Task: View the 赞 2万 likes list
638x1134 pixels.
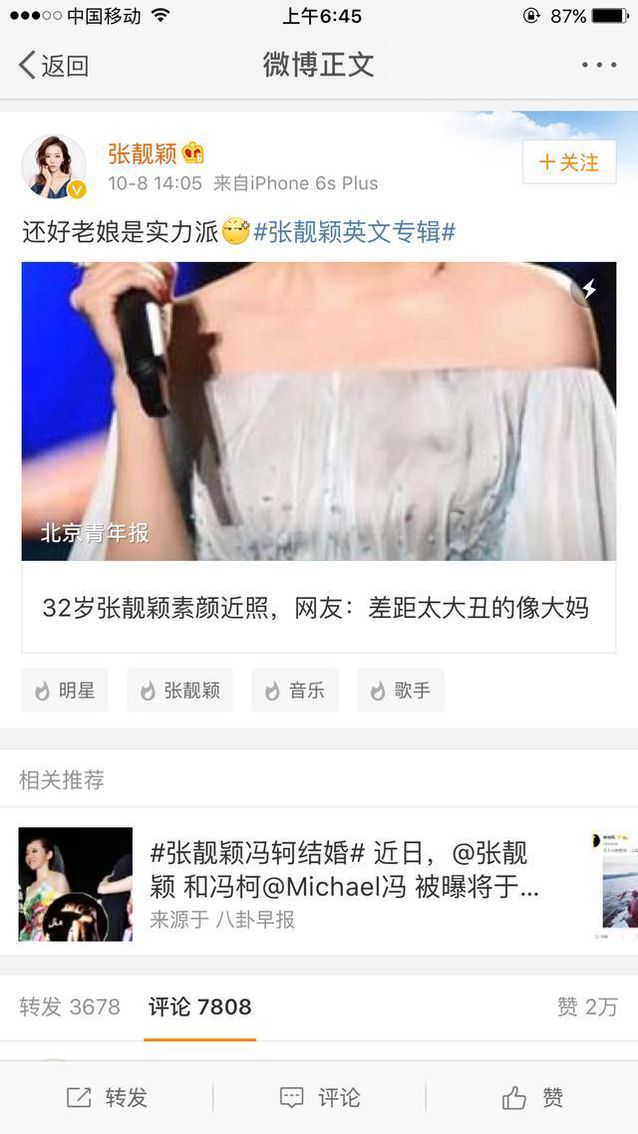Action: pyautogui.click(x=587, y=1007)
